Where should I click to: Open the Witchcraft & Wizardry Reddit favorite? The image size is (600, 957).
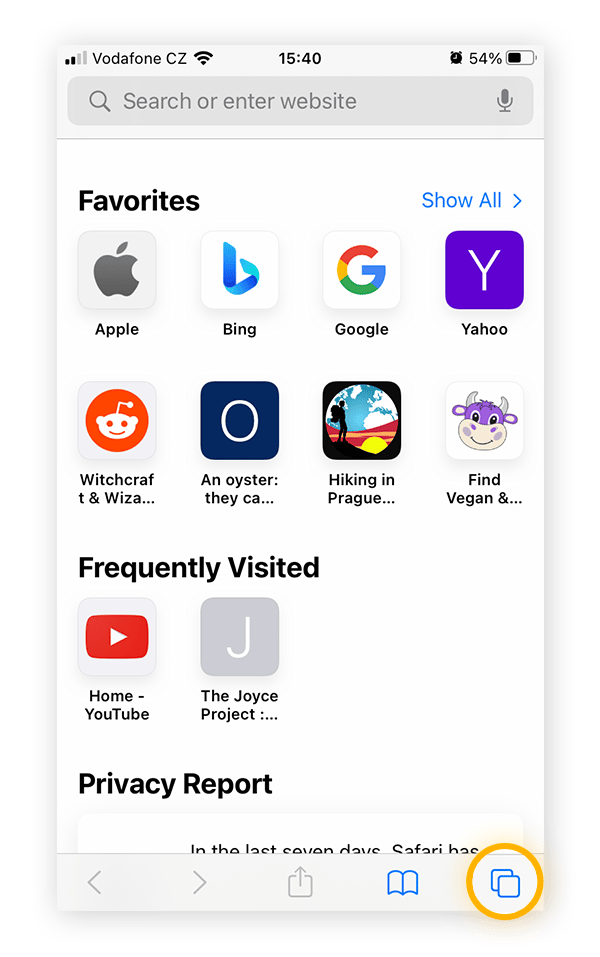click(x=117, y=420)
